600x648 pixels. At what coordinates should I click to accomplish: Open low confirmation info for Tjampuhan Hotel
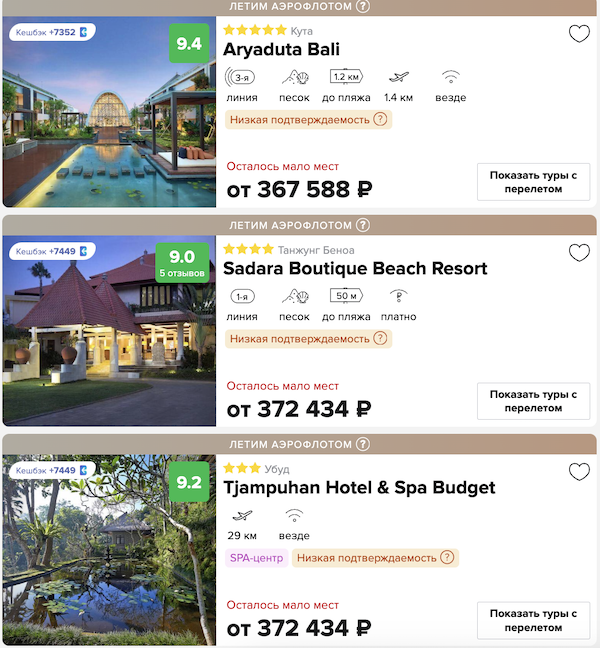[x=448, y=558]
